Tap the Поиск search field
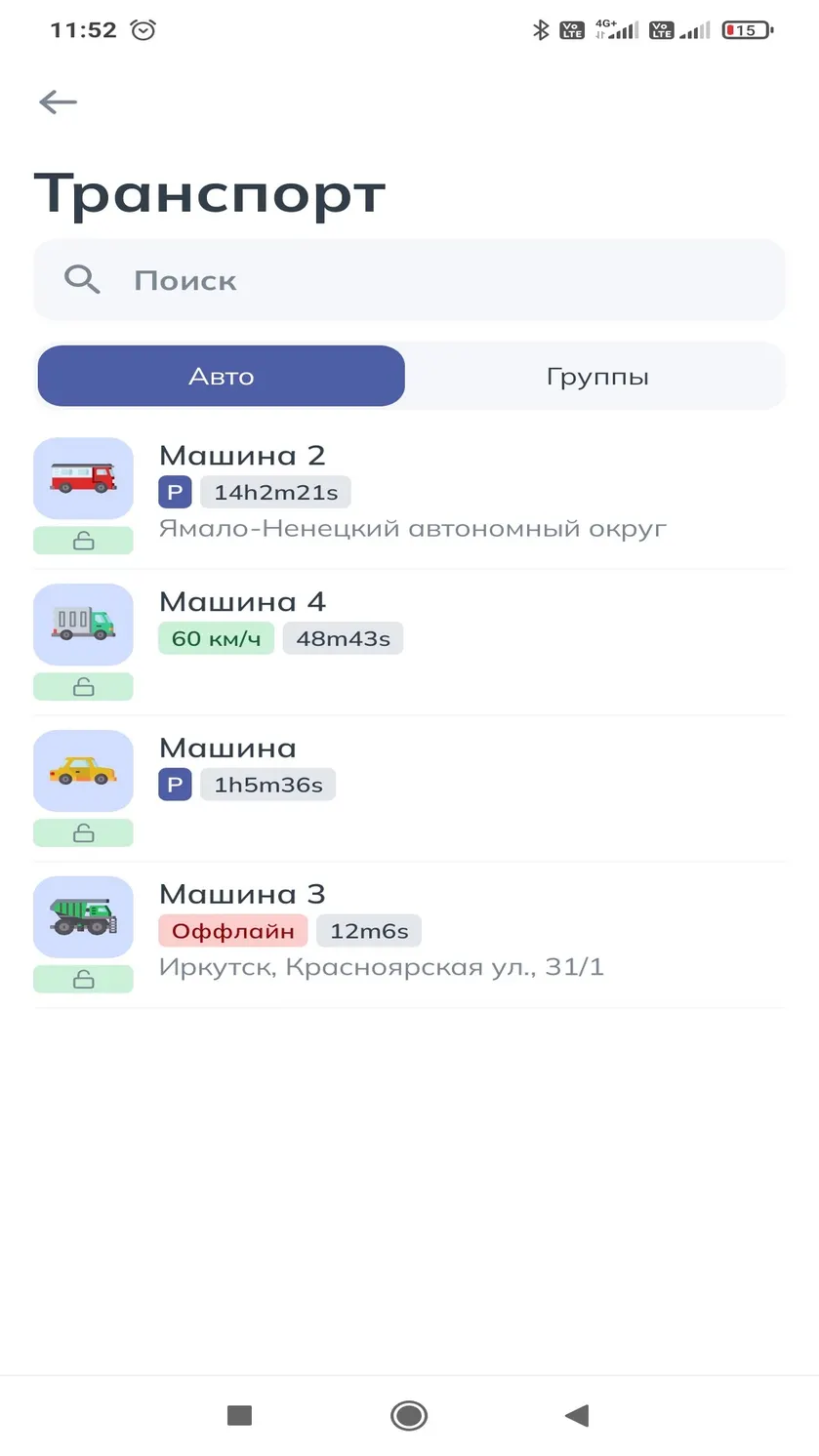 click(409, 280)
